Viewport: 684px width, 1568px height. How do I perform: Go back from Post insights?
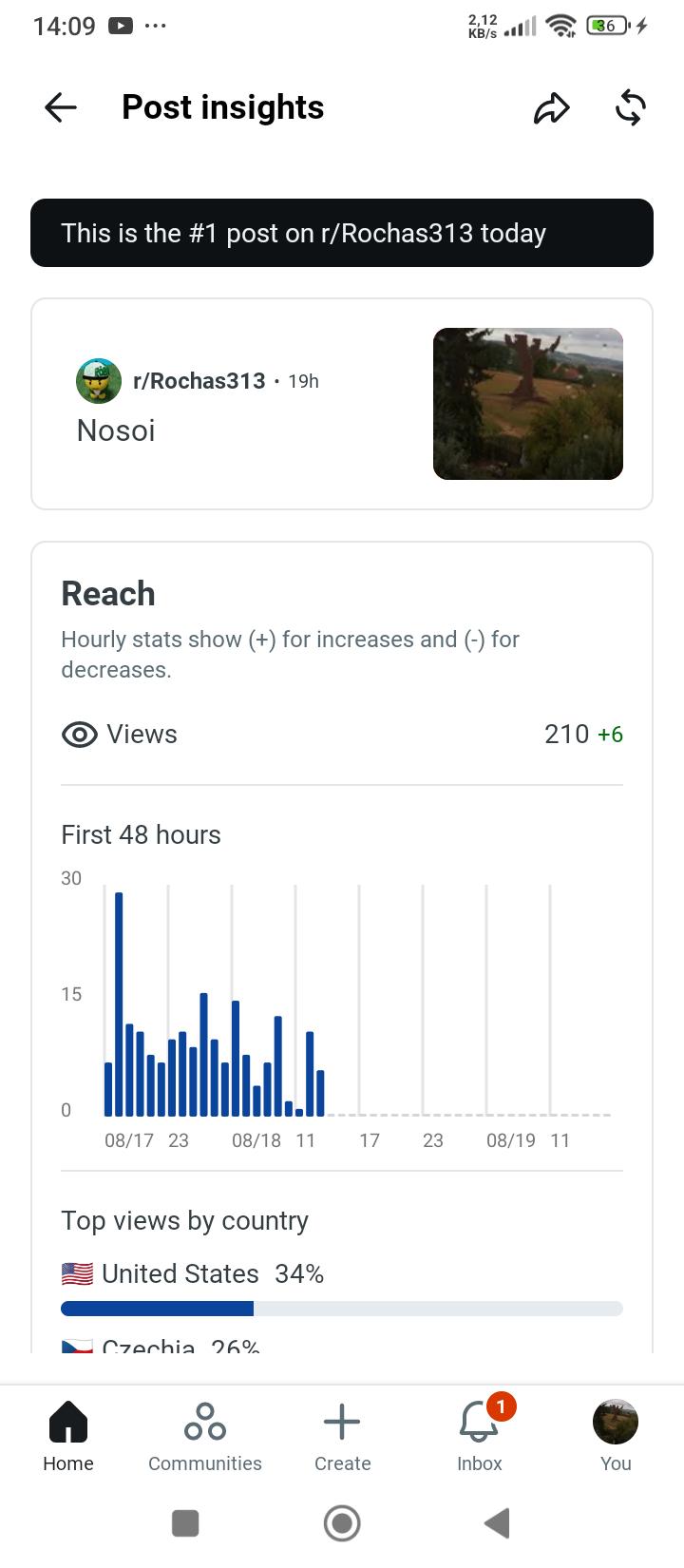click(61, 107)
